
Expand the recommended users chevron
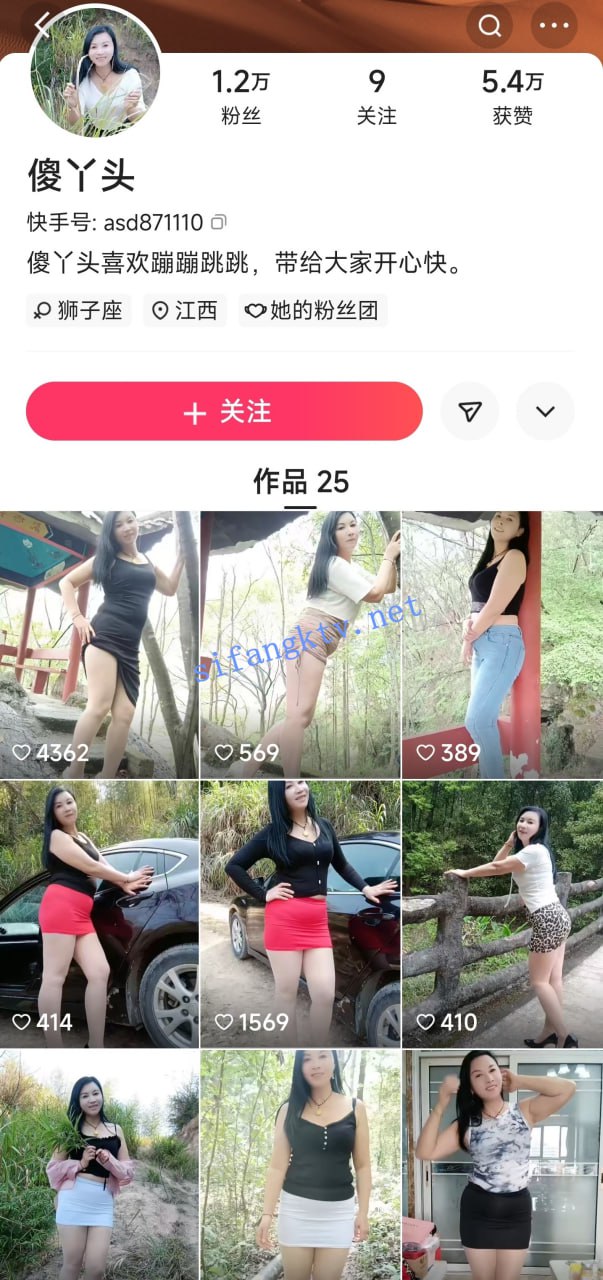(545, 411)
